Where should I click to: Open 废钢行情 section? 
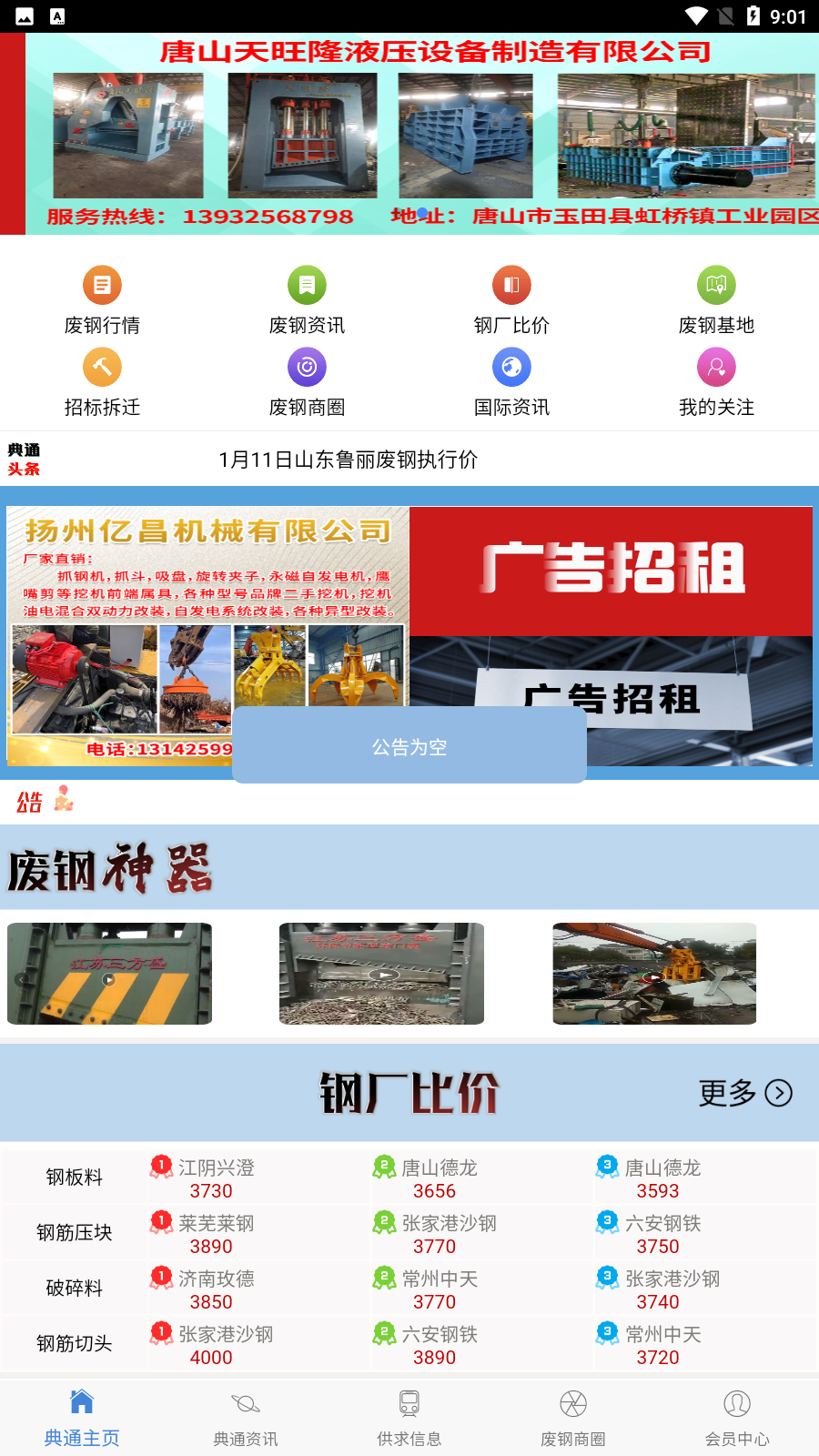[102, 300]
